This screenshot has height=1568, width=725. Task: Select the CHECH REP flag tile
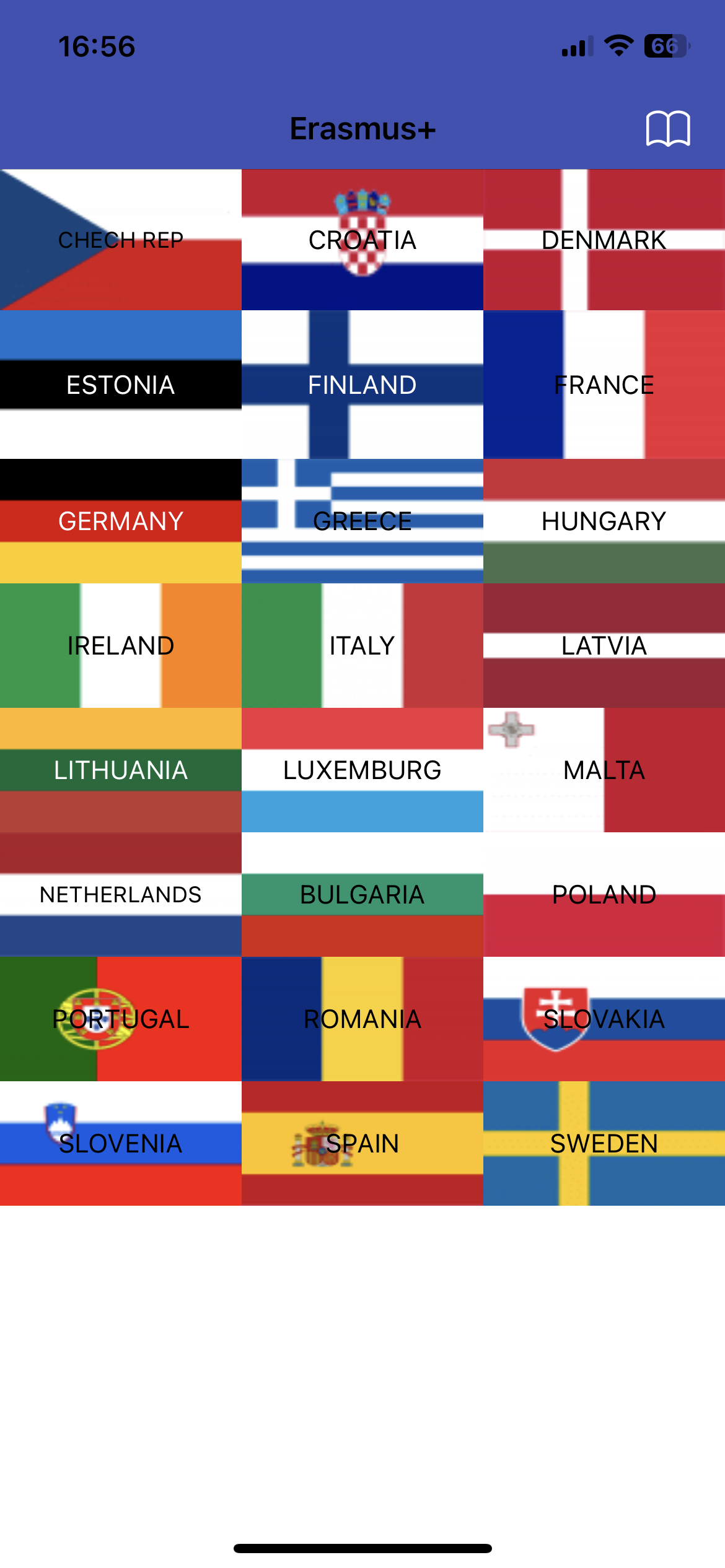(121, 240)
